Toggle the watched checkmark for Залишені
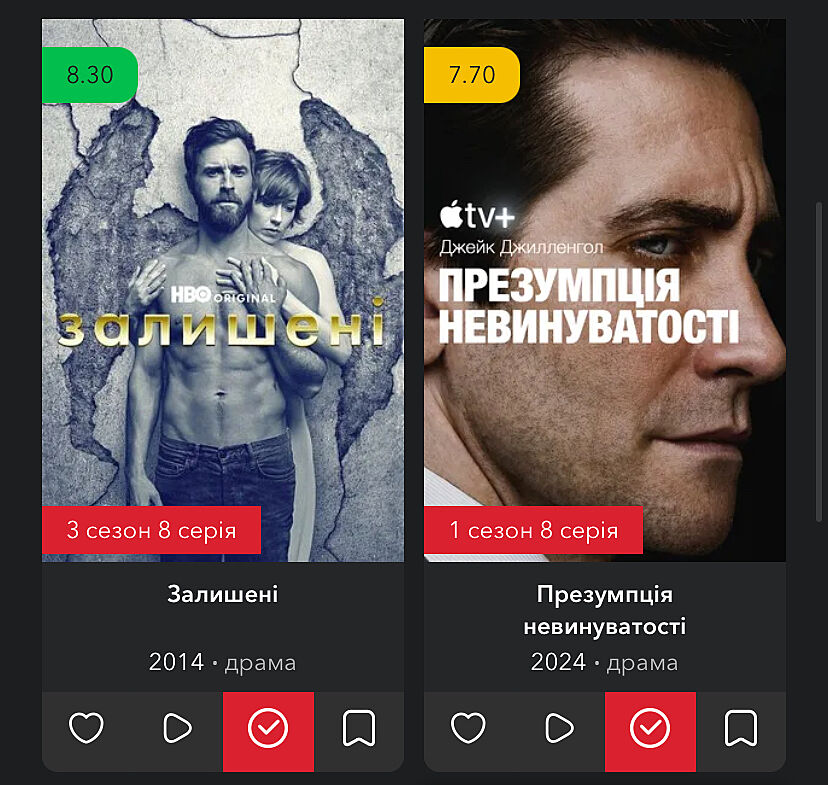Image resolution: width=828 pixels, height=785 pixels. [268, 729]
